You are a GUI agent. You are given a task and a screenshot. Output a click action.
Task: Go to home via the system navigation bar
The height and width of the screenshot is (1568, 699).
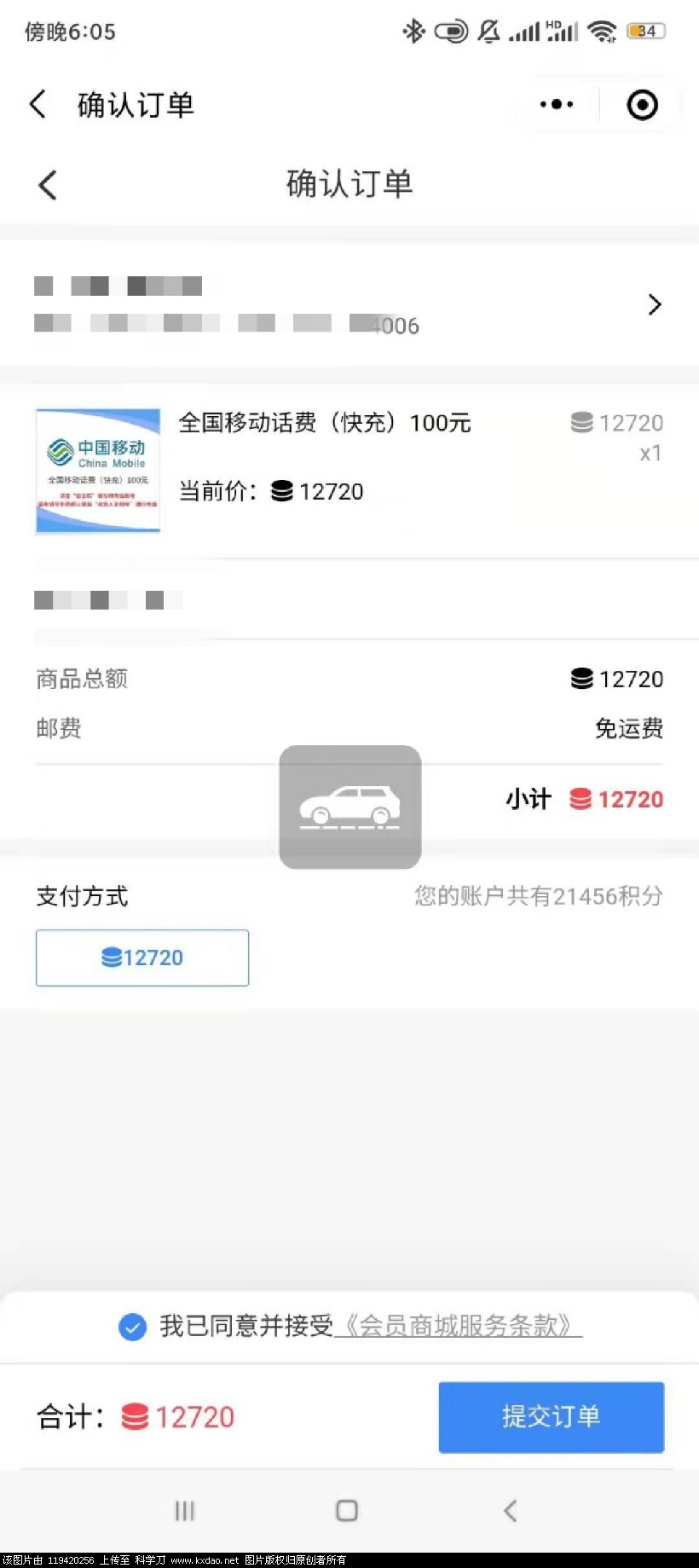click(x=347, y=1511)
